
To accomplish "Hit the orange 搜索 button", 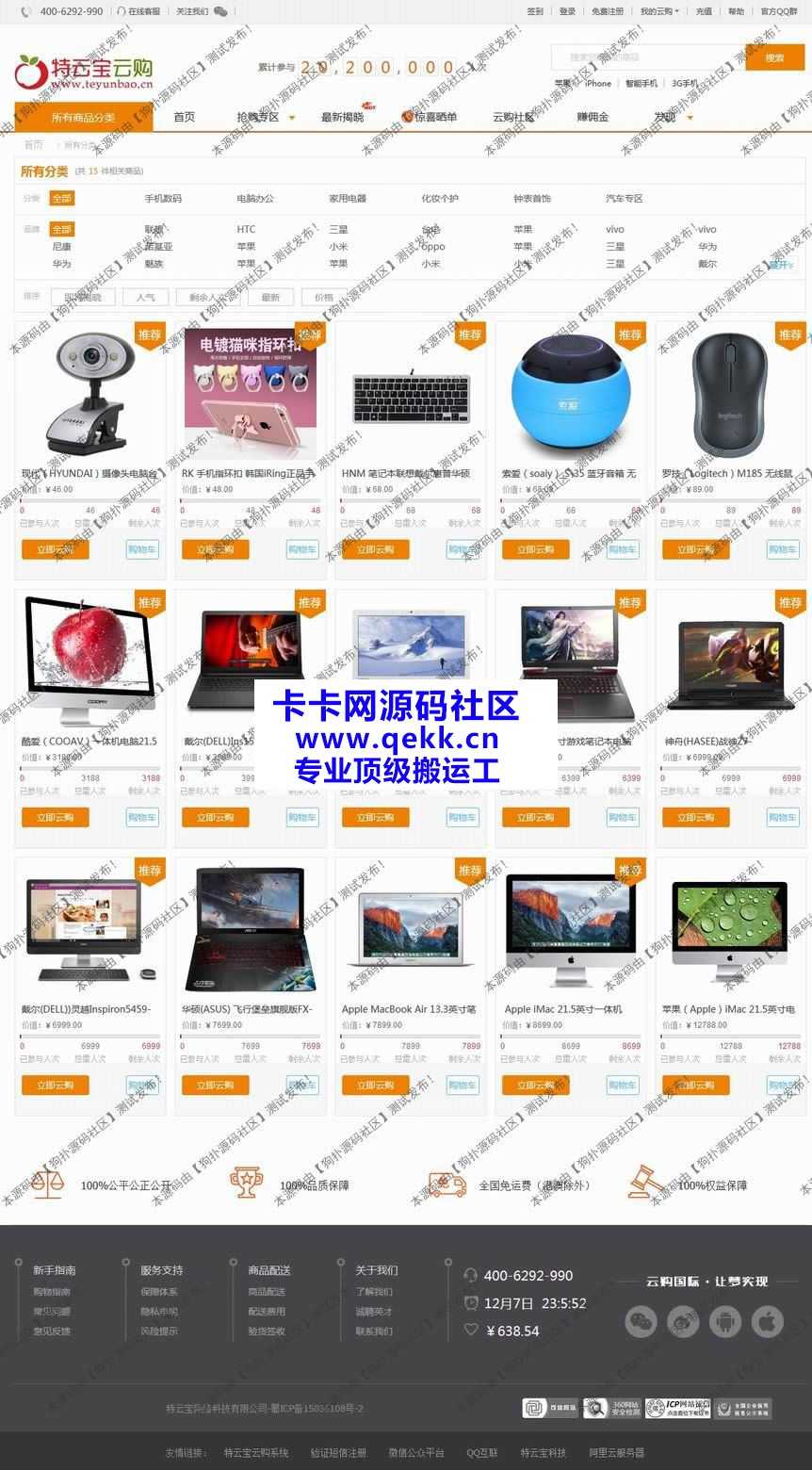I will [774, 57].
